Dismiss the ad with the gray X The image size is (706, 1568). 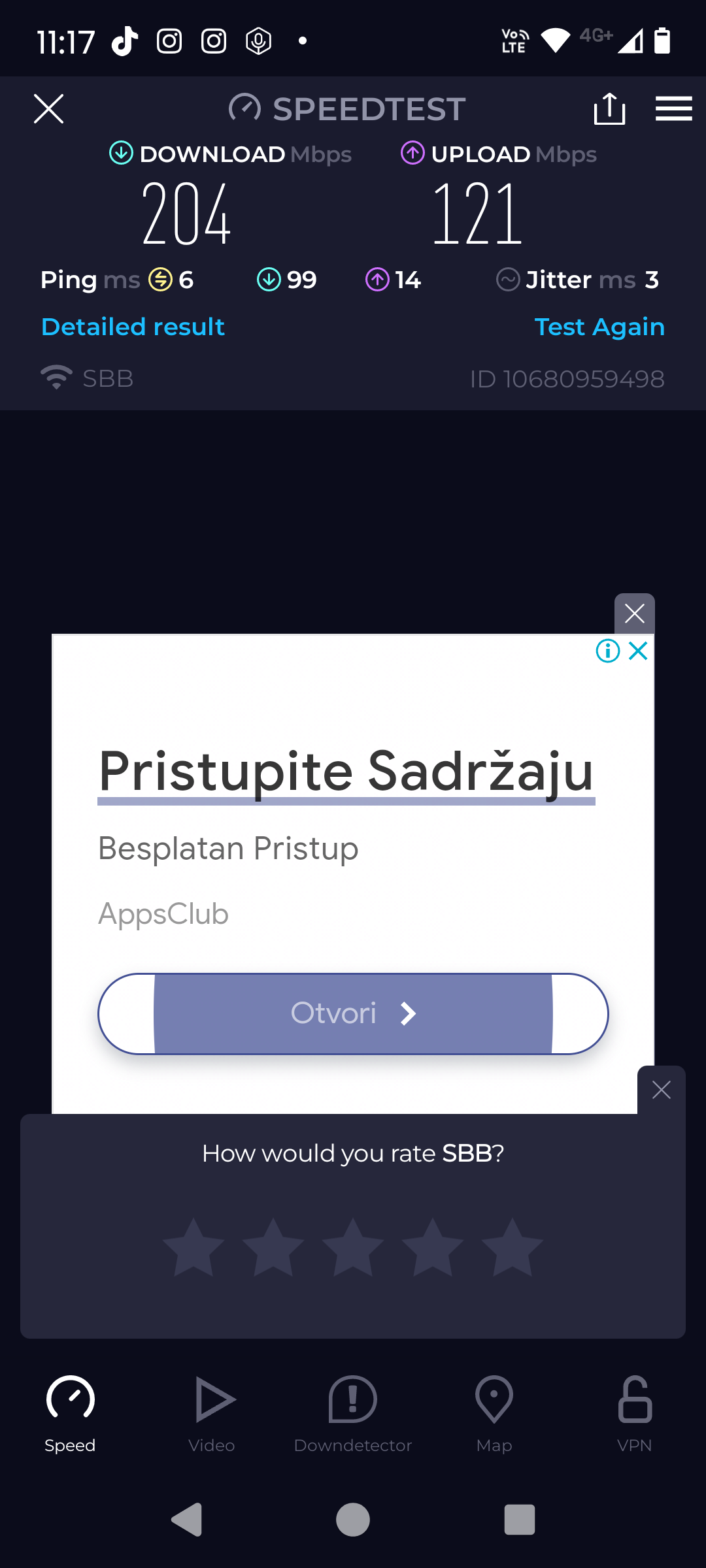tap(634, 613)
